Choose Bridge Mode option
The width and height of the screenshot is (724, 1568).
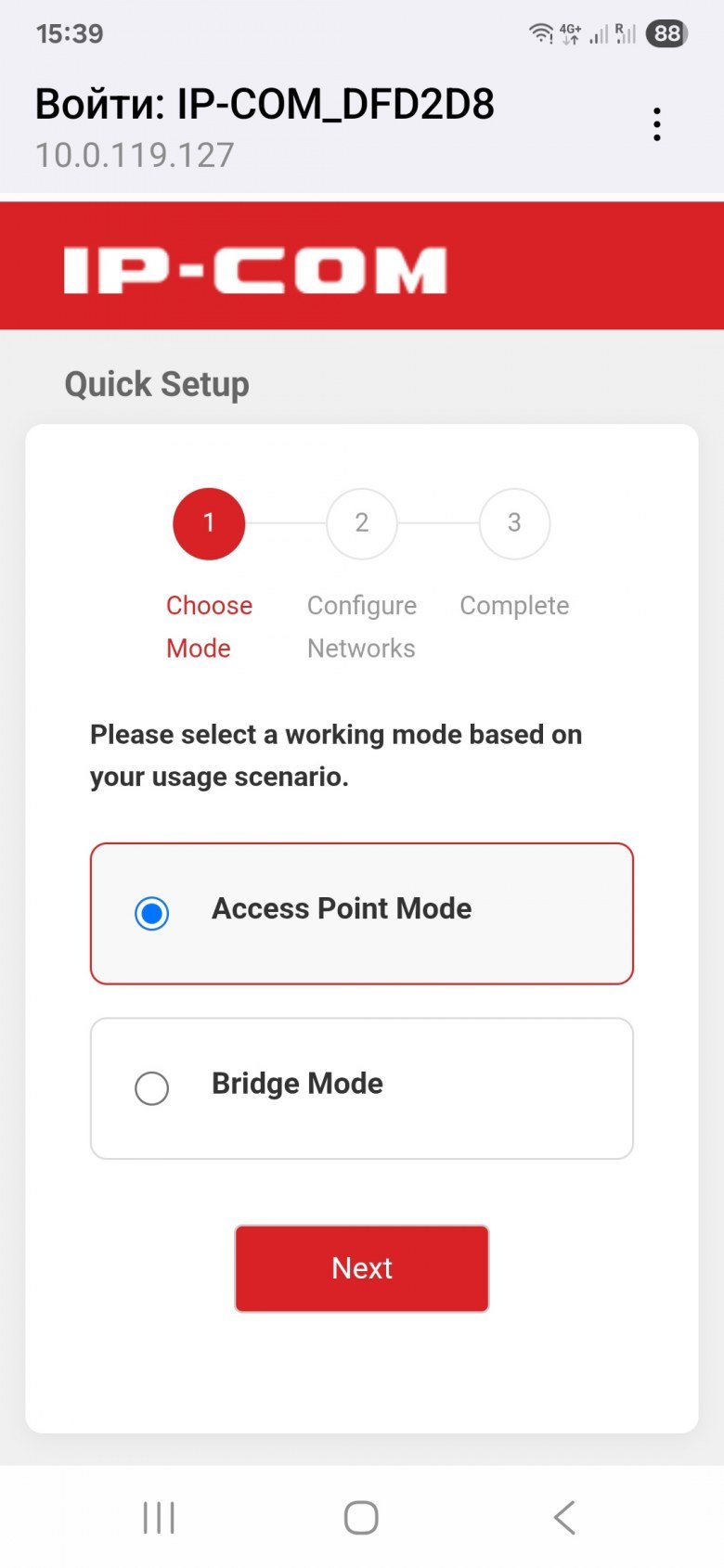tap(152, 1087)
